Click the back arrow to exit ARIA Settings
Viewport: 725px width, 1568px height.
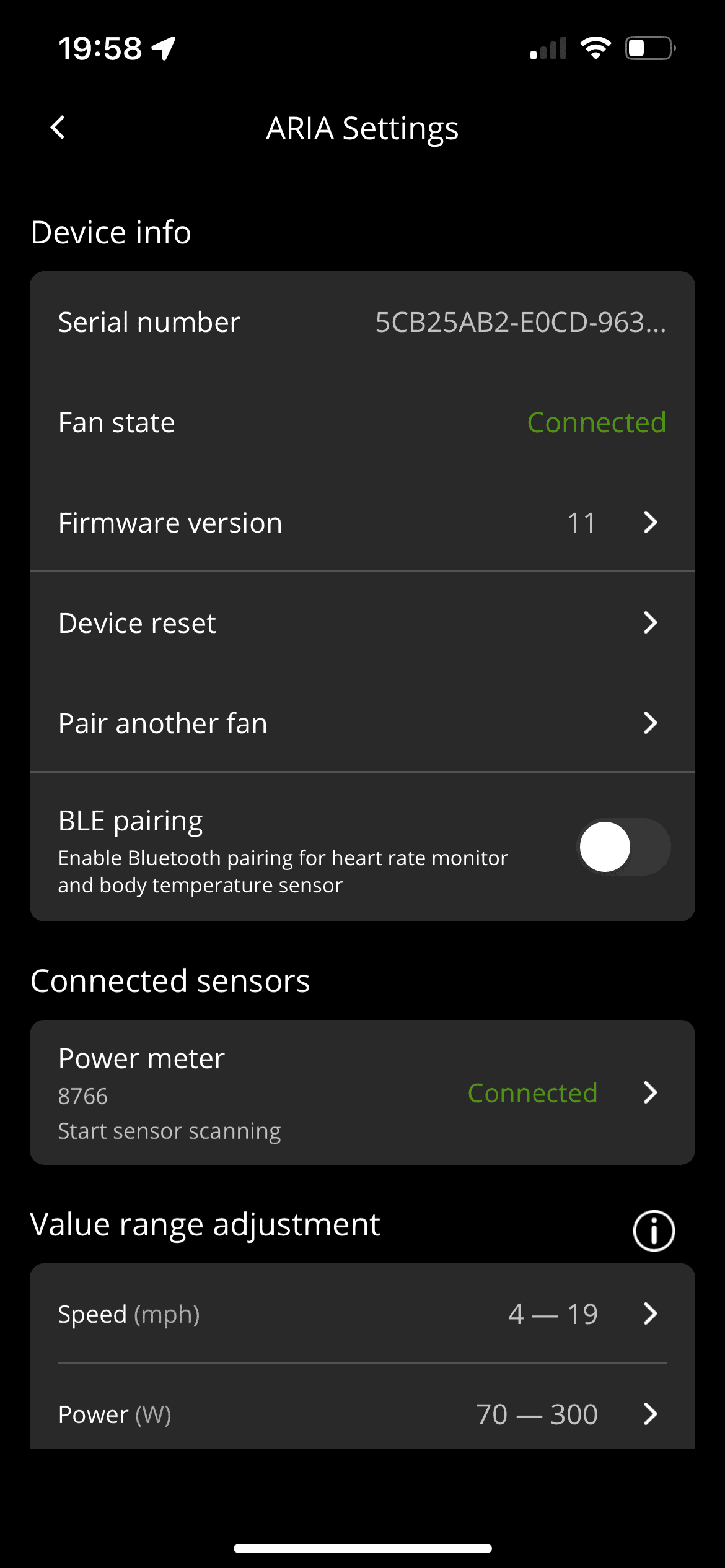click(x=58, y=128)
